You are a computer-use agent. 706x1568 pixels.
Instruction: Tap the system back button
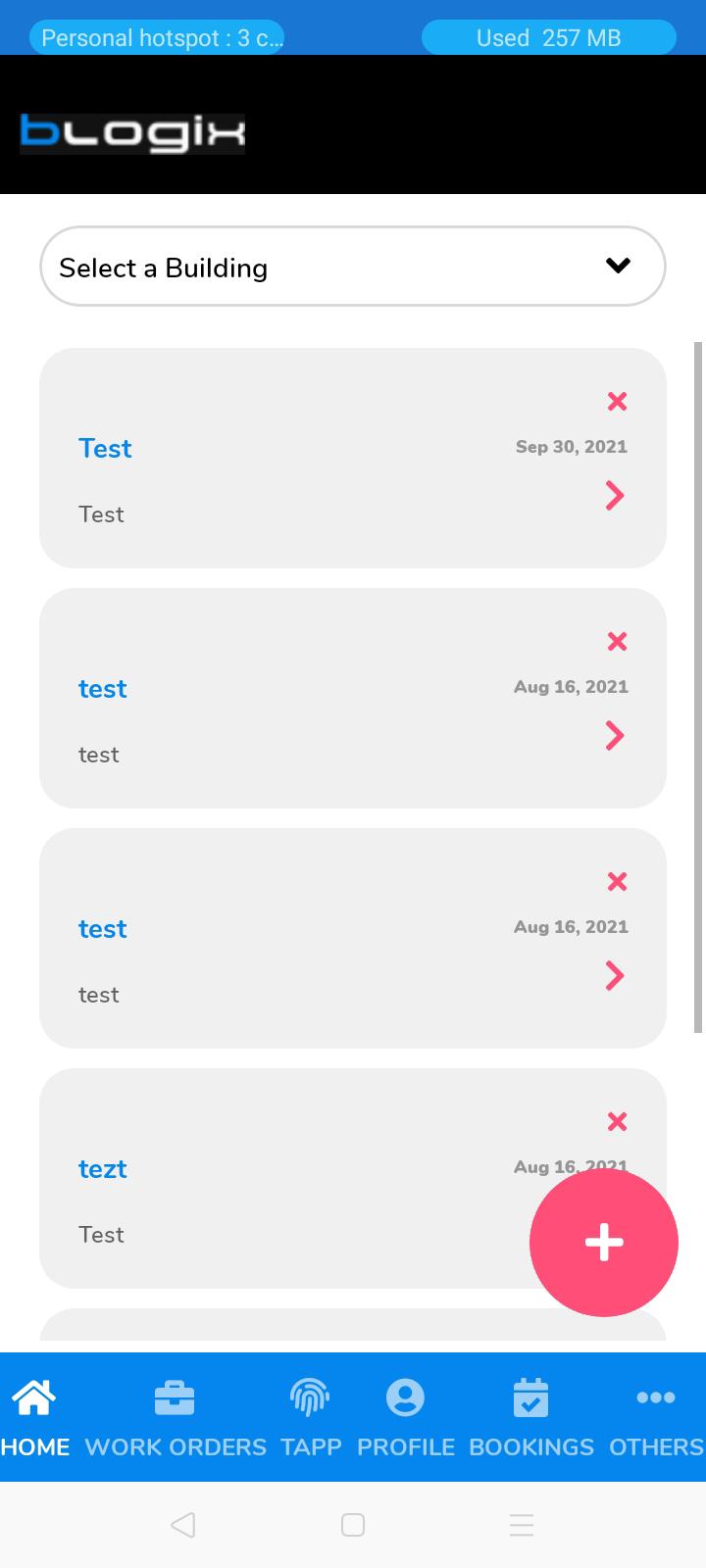pyautogui.click(x=182, y=1525)
